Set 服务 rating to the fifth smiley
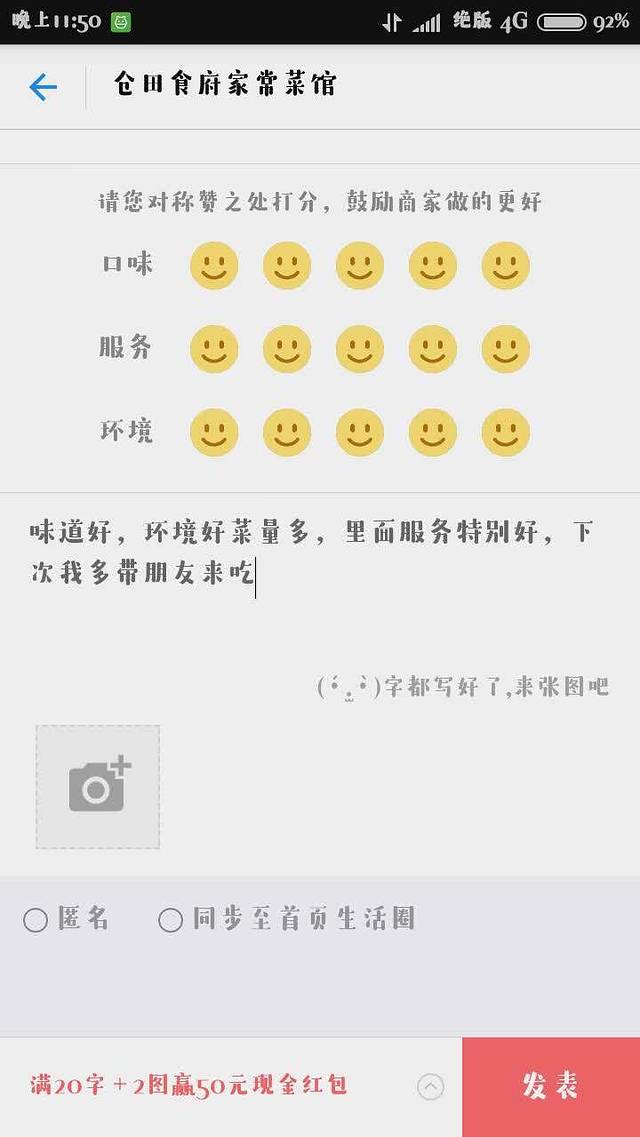Screen dimensions: 640x1137 click(505, 349)
